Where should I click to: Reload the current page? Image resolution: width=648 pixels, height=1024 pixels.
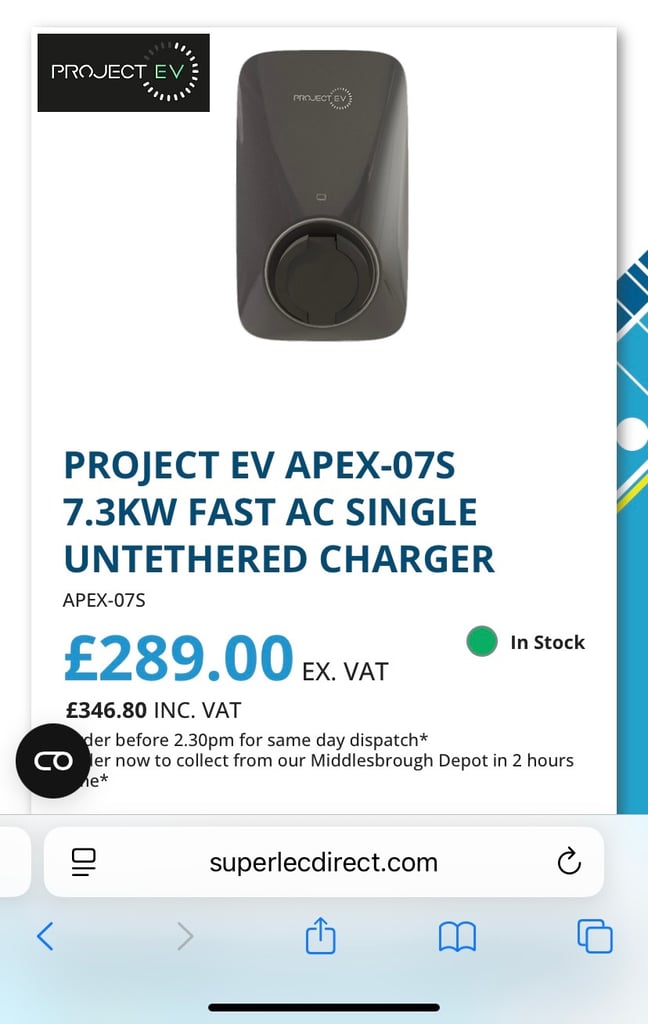click(568, 862)
